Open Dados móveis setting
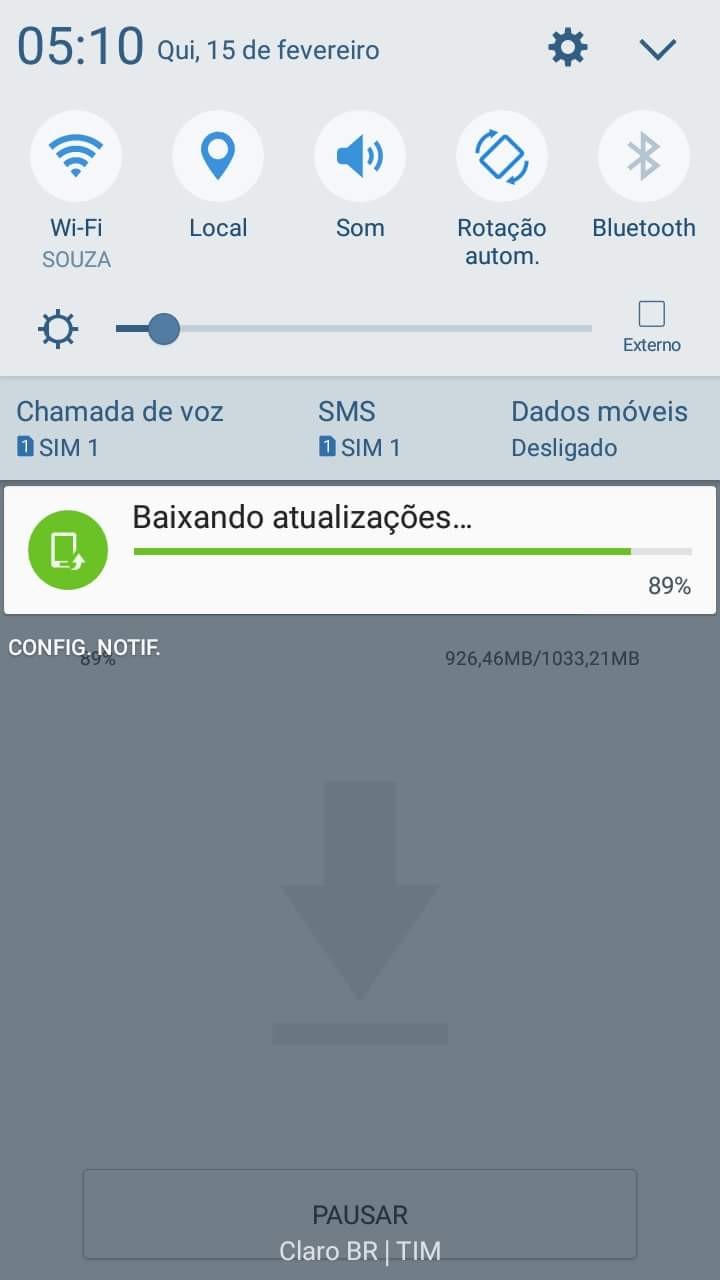This screenshot has height=1280, width=720. click(x=599, y=428)
